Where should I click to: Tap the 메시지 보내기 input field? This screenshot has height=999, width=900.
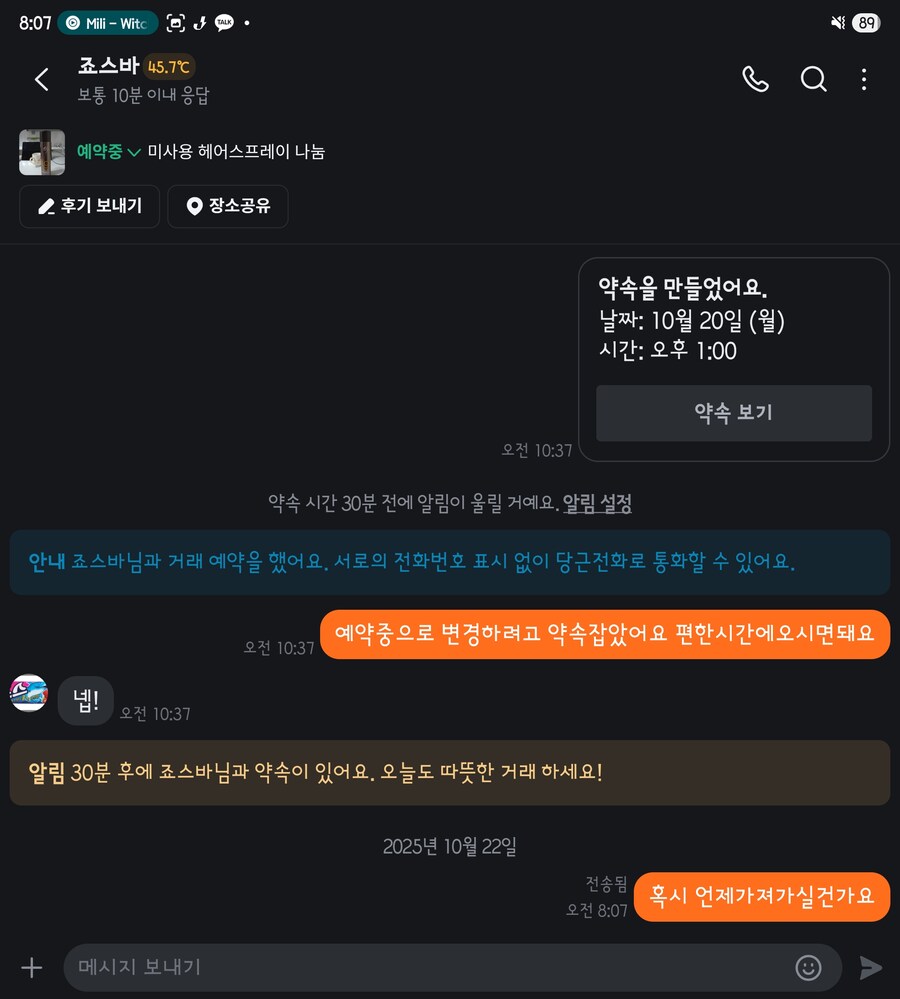point(400,967)
